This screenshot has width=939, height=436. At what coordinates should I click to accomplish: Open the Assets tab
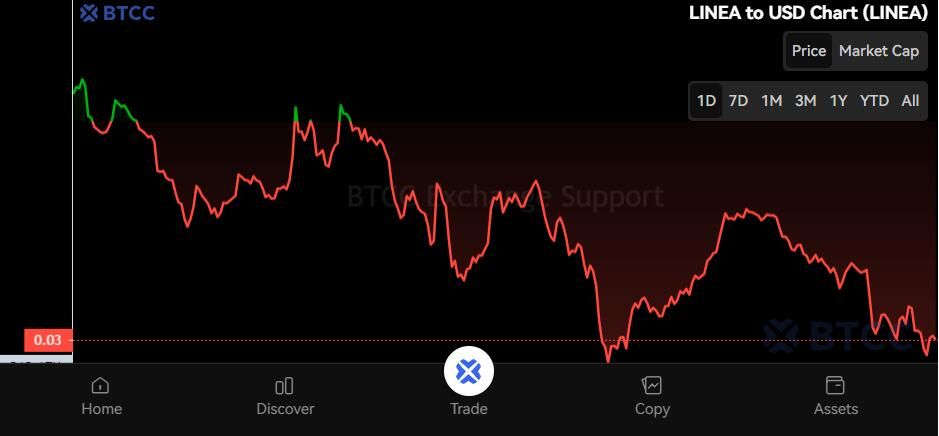point(835,396)
